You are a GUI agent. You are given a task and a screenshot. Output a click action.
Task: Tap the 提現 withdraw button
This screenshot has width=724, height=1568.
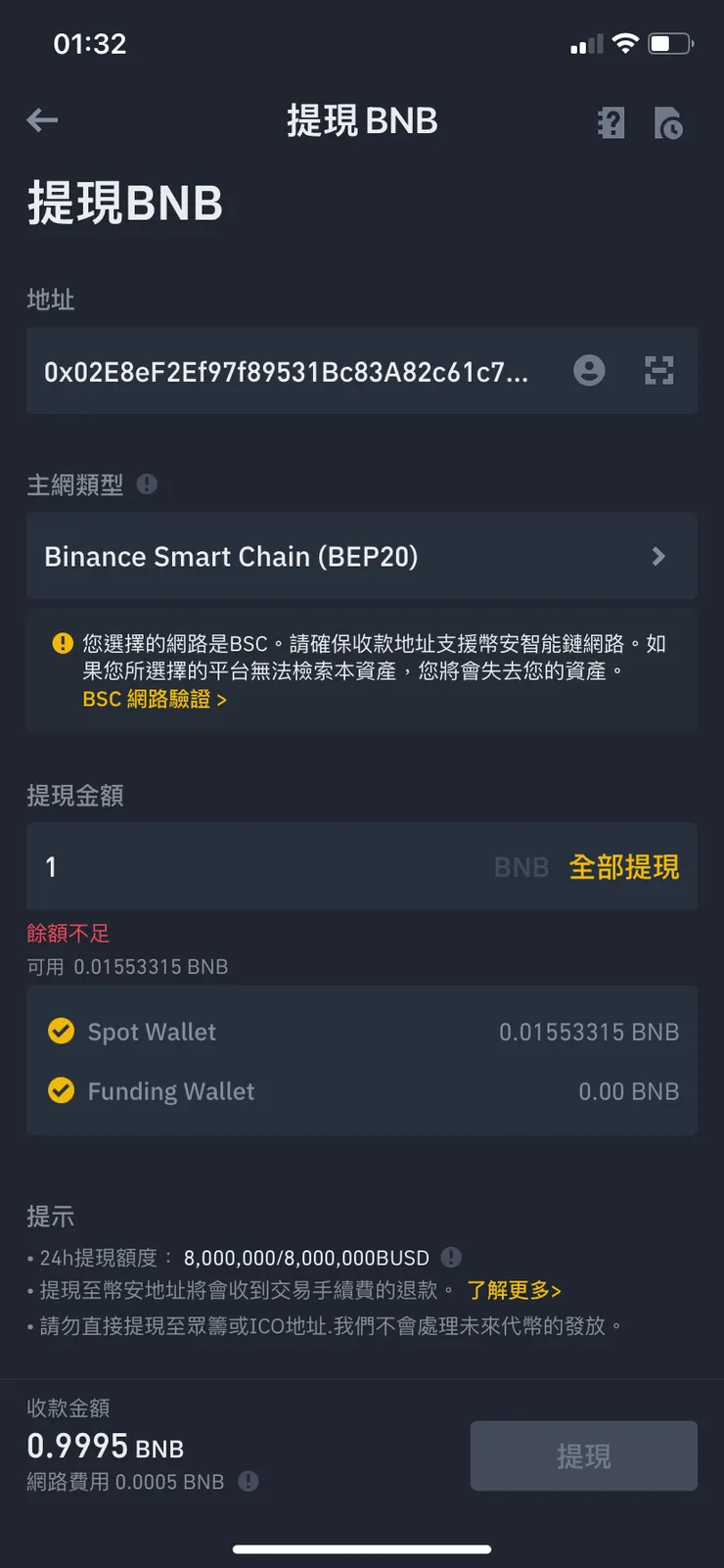pyautogui.click(x=583, y=1456)
